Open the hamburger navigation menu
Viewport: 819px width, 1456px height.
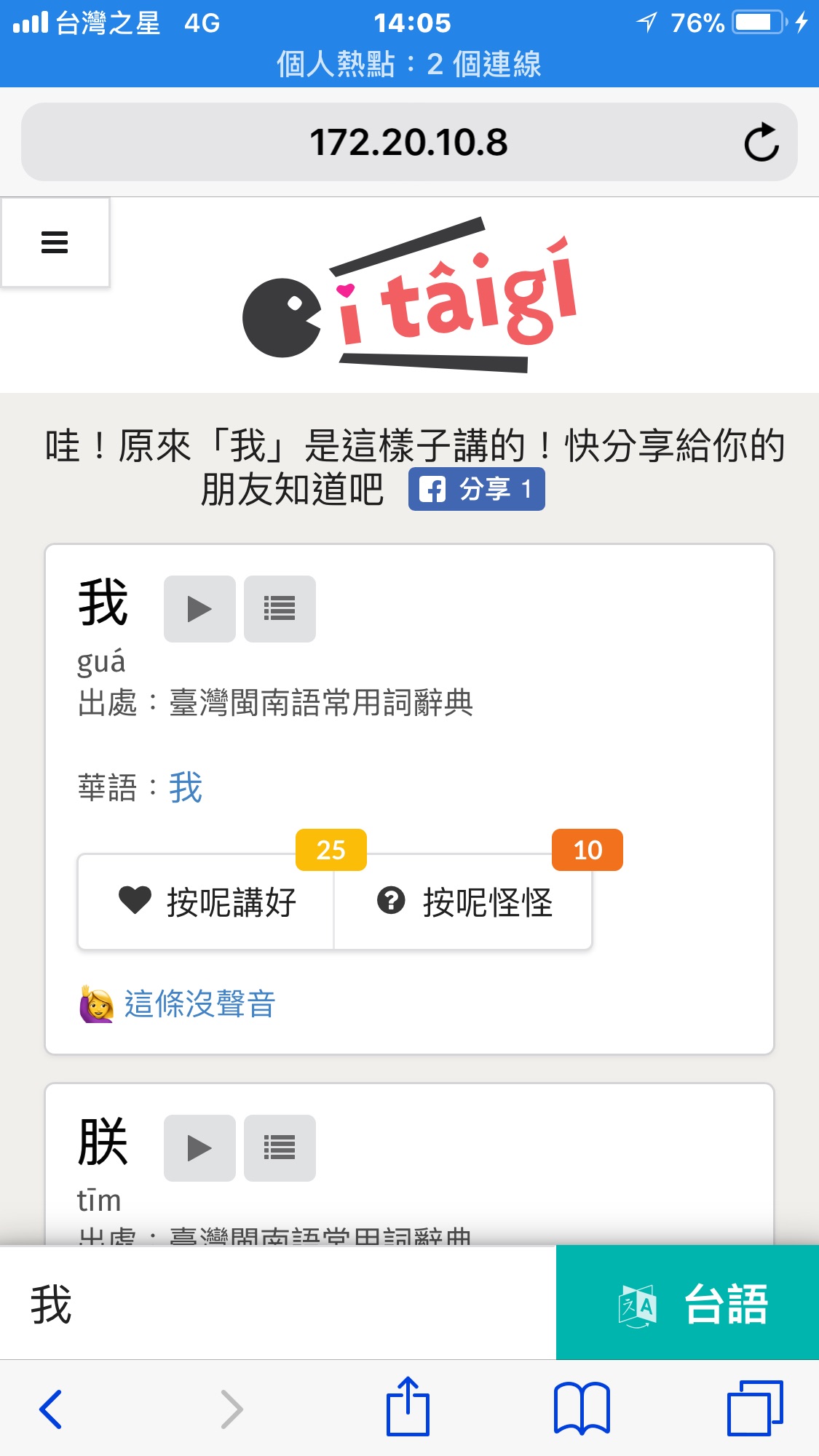(54, 242)
